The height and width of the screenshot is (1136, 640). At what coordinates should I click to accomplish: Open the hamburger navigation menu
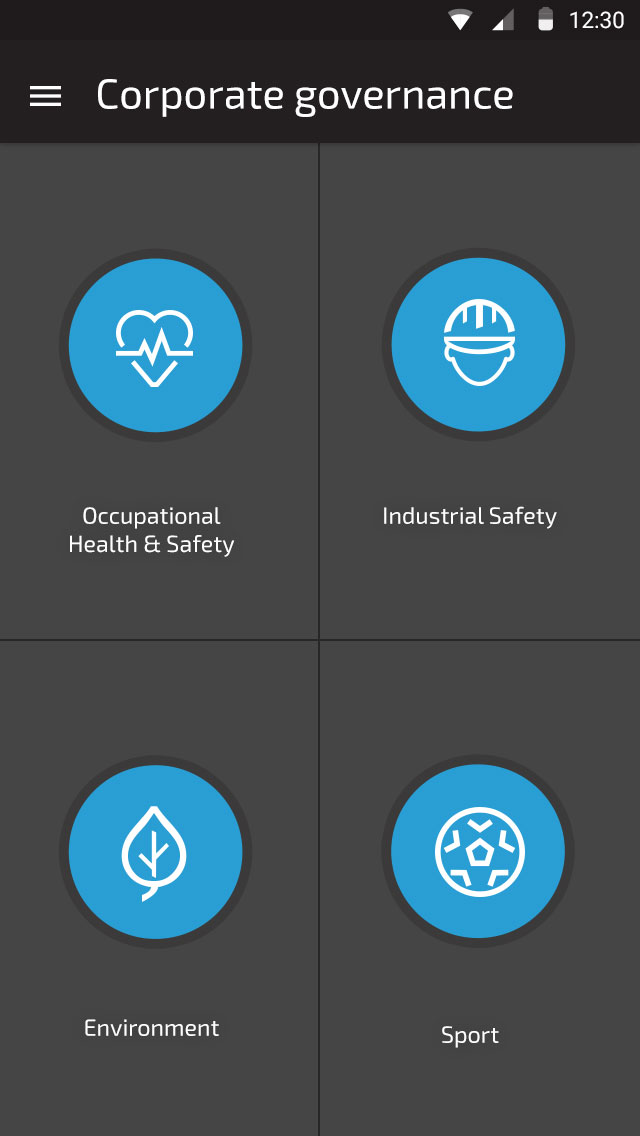pyautogui.click(x=45, y=96)
